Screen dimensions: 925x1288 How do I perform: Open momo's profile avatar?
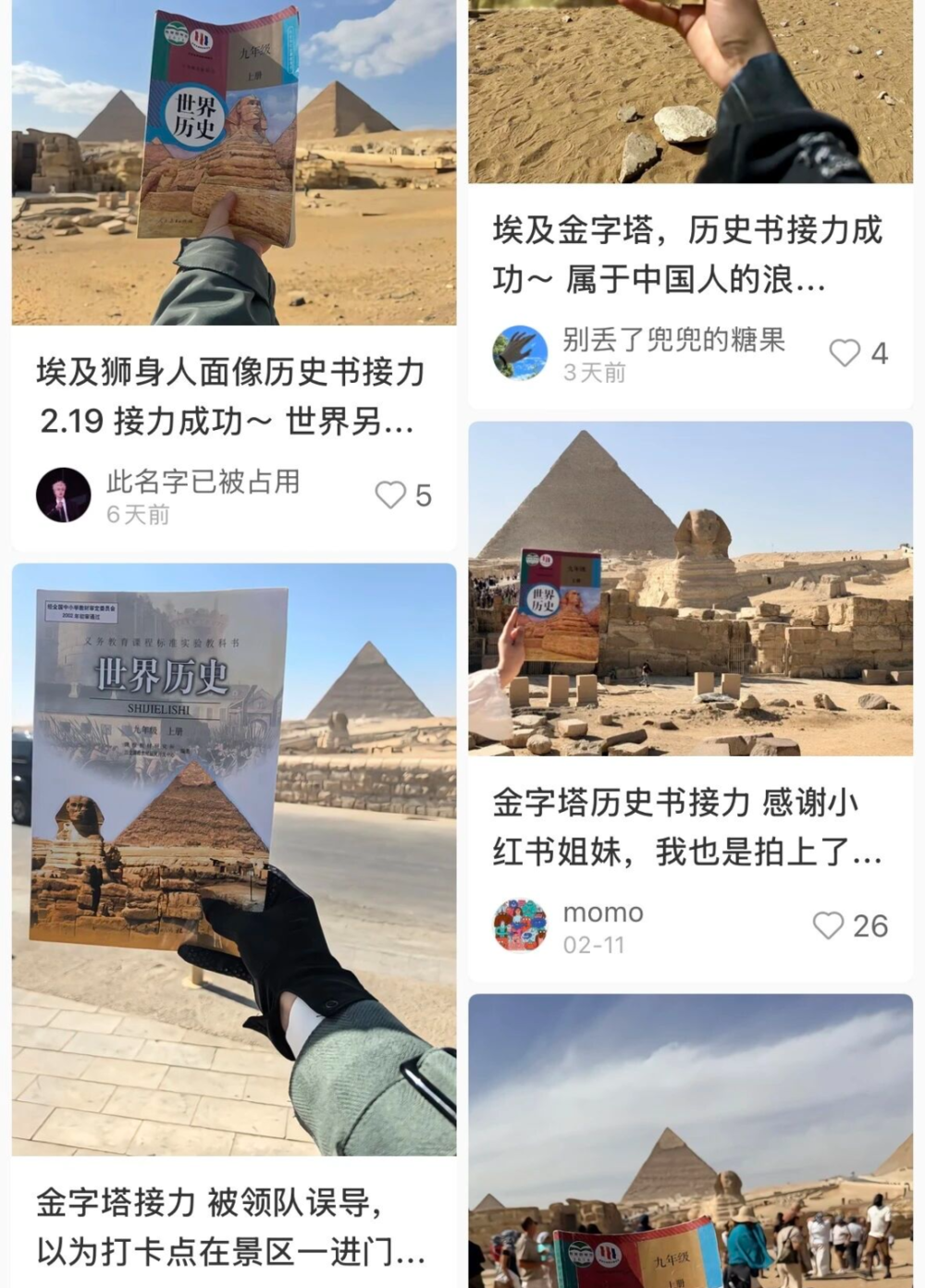(x=520, y=926)
